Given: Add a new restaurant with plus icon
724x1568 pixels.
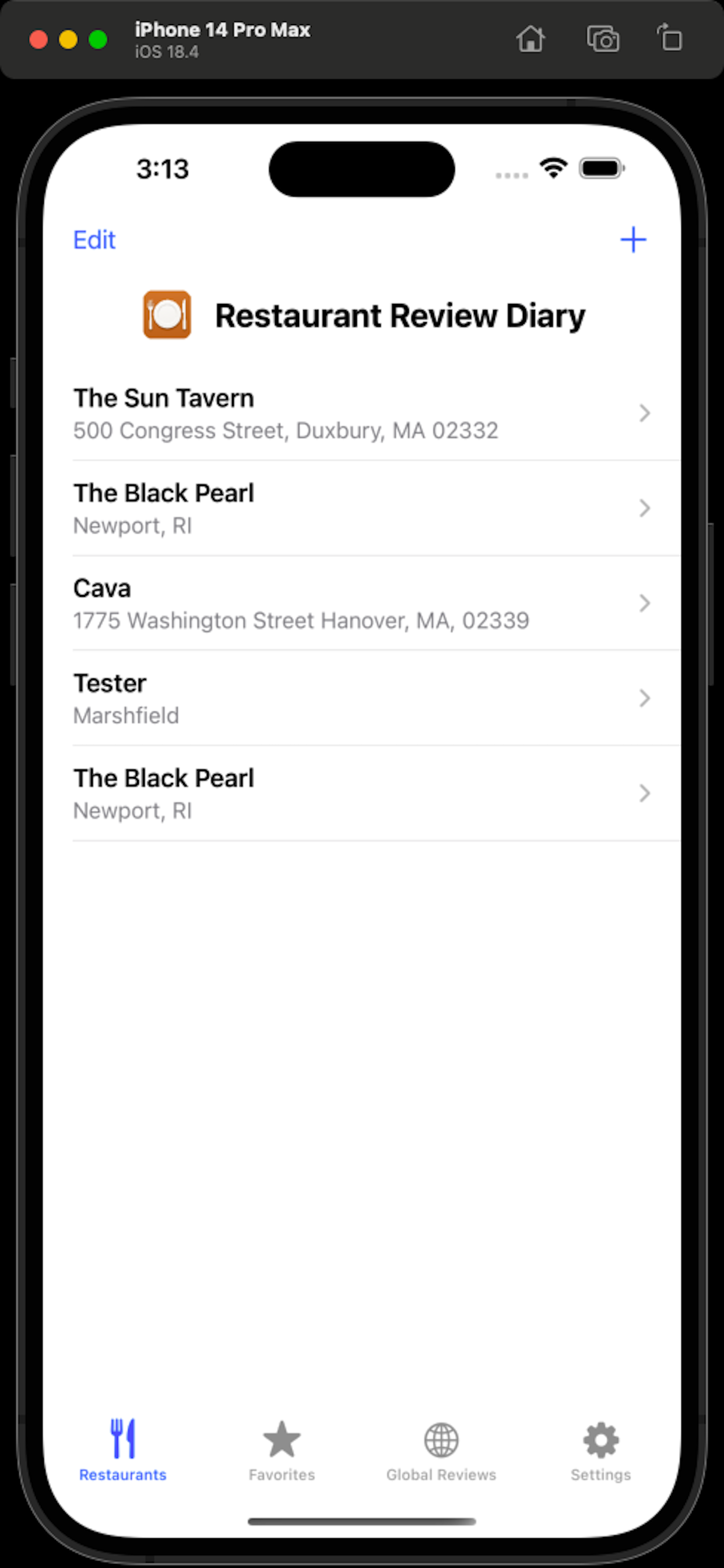Looking at the screenshot, I should [x=632, y=240].
